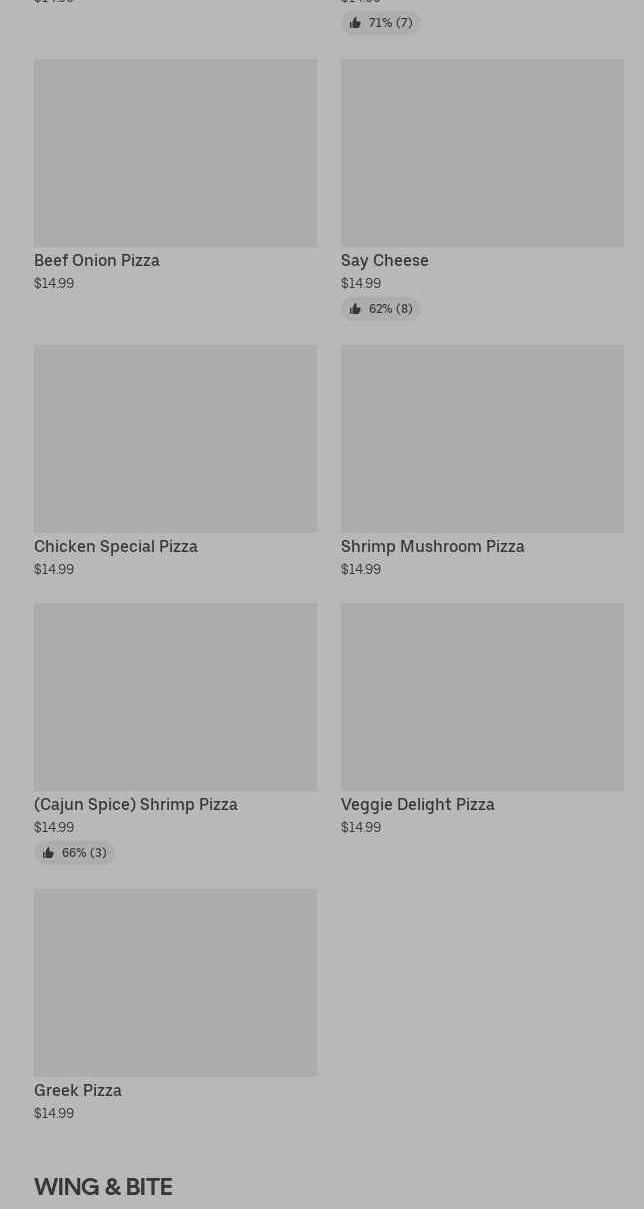
Task: Open (Cajun Spice) Shrimp Pizza
Action: point(175,733)
